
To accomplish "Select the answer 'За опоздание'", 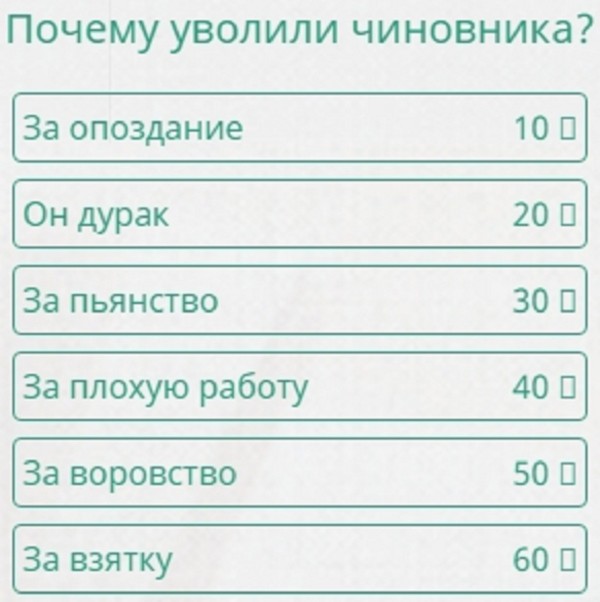I will (x=298, y=128).
